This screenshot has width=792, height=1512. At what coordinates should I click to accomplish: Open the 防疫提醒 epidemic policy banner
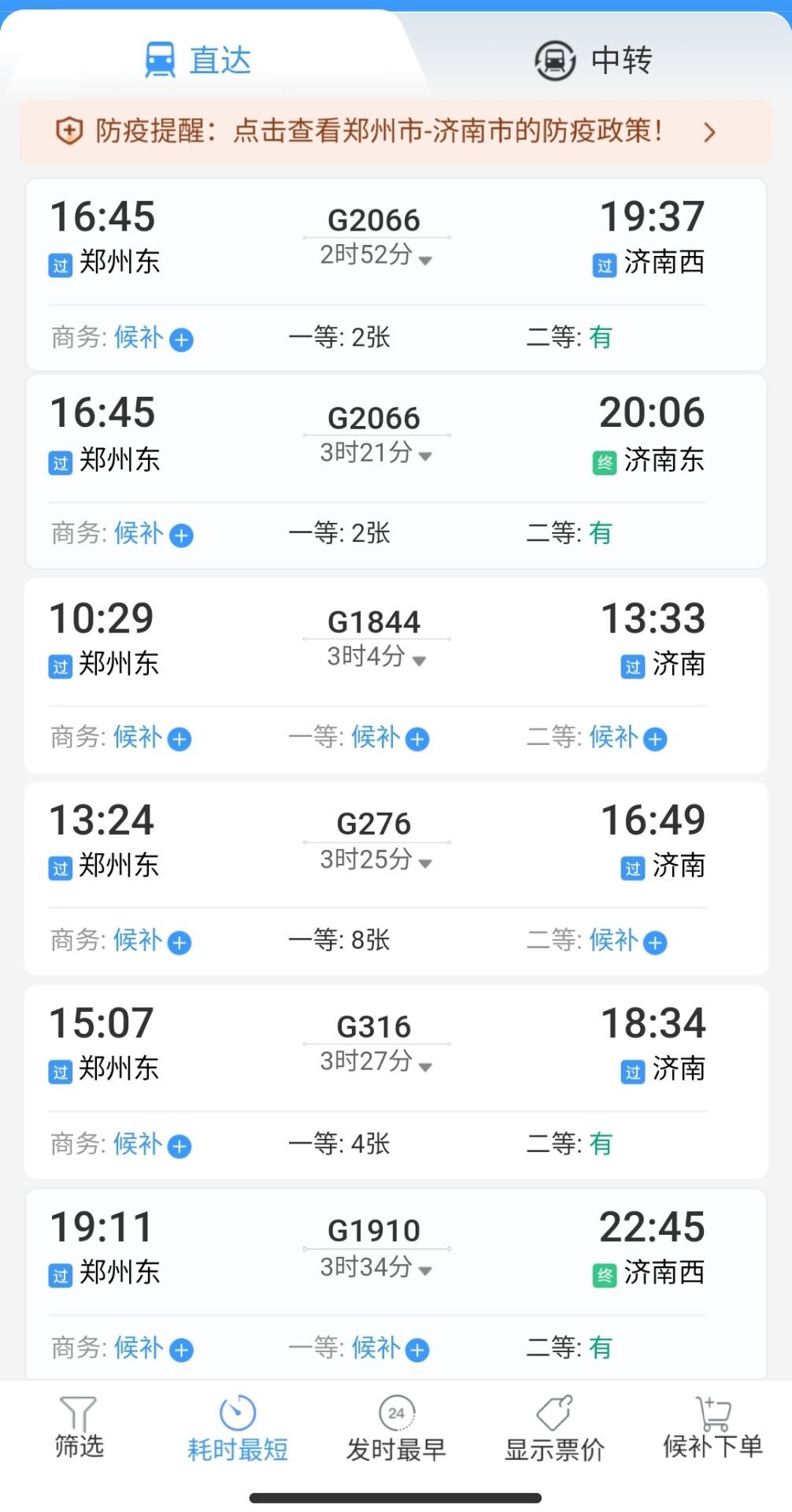pos(395,132)
